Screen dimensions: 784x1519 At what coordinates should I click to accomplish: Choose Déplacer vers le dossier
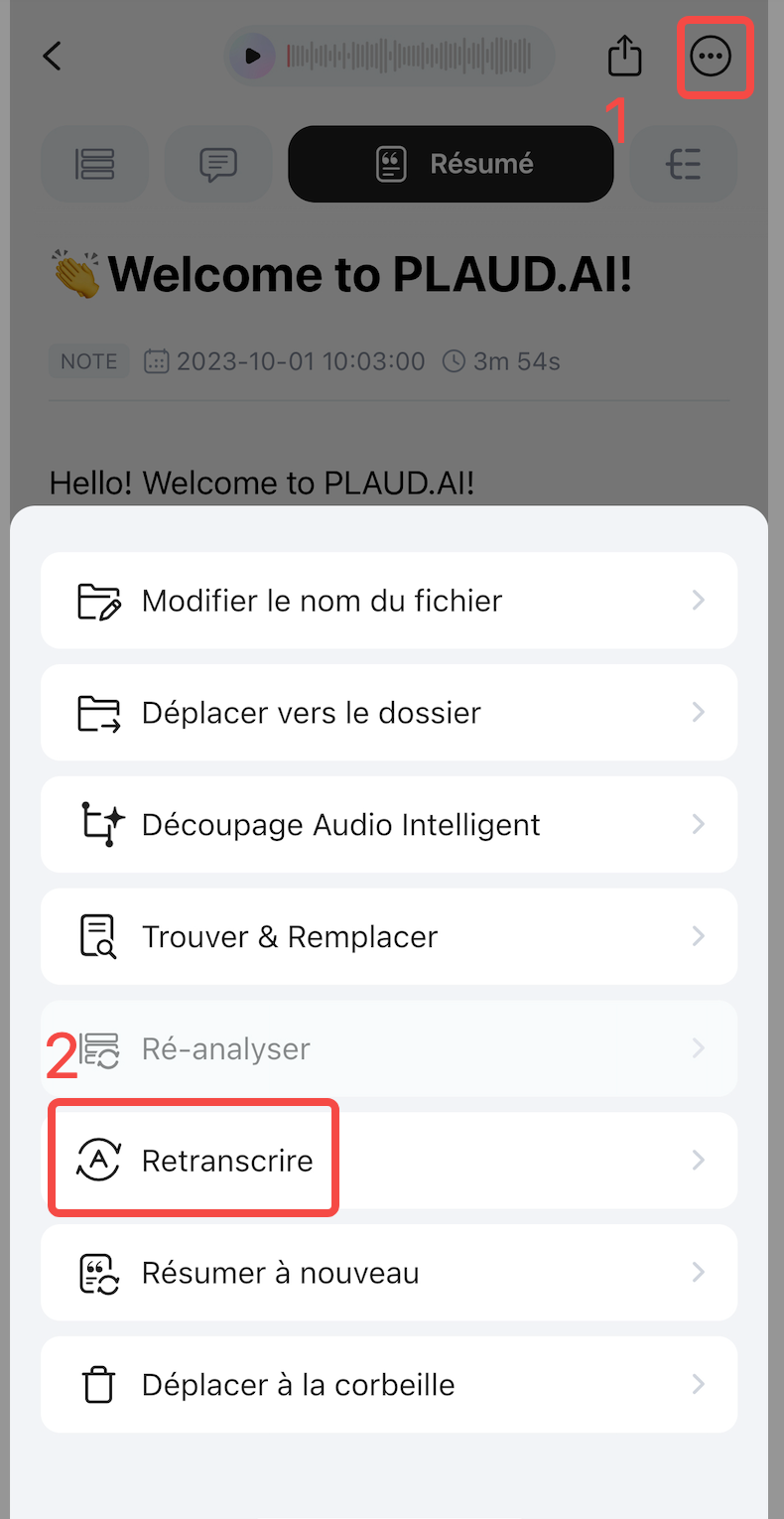tap(389, 713)
